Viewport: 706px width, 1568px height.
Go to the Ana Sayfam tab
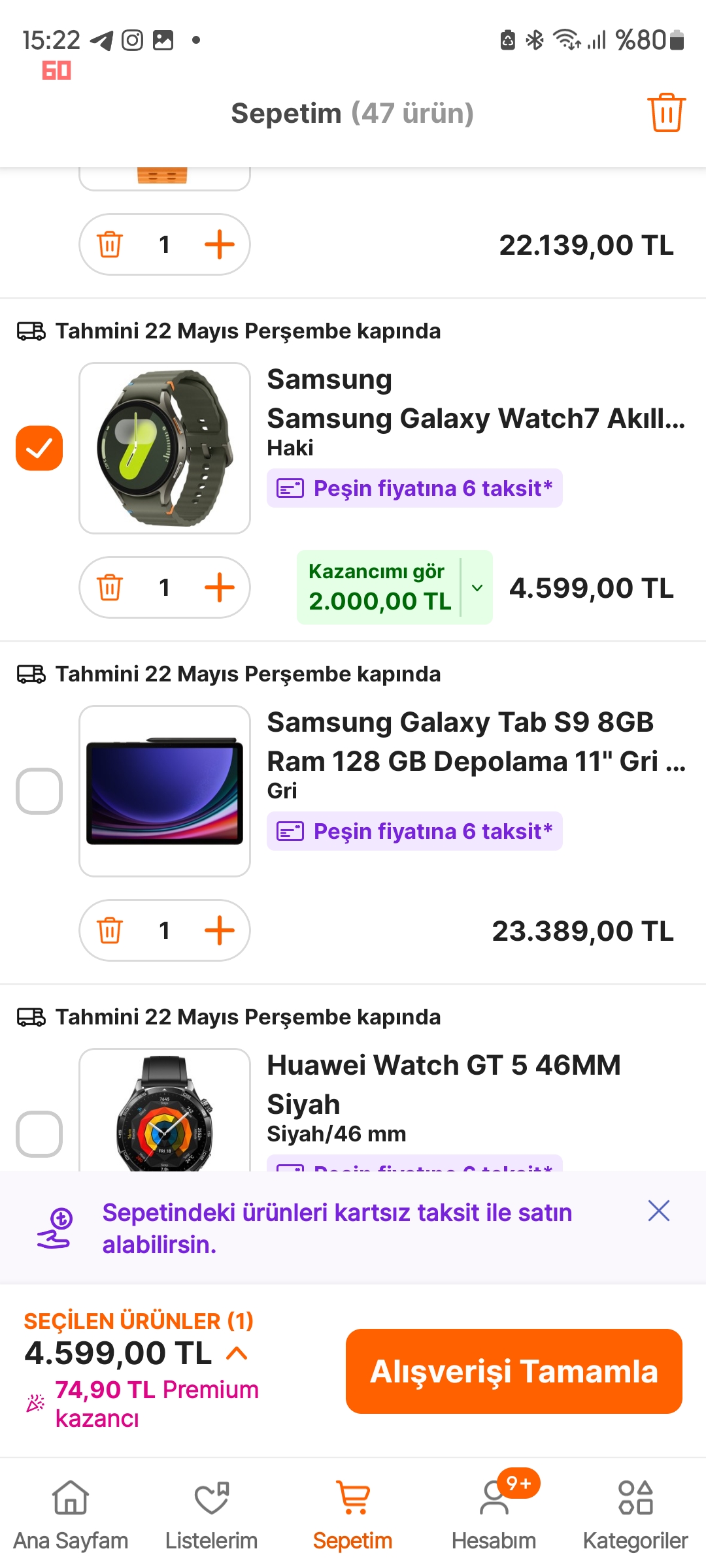click(x=71, y=1513)
